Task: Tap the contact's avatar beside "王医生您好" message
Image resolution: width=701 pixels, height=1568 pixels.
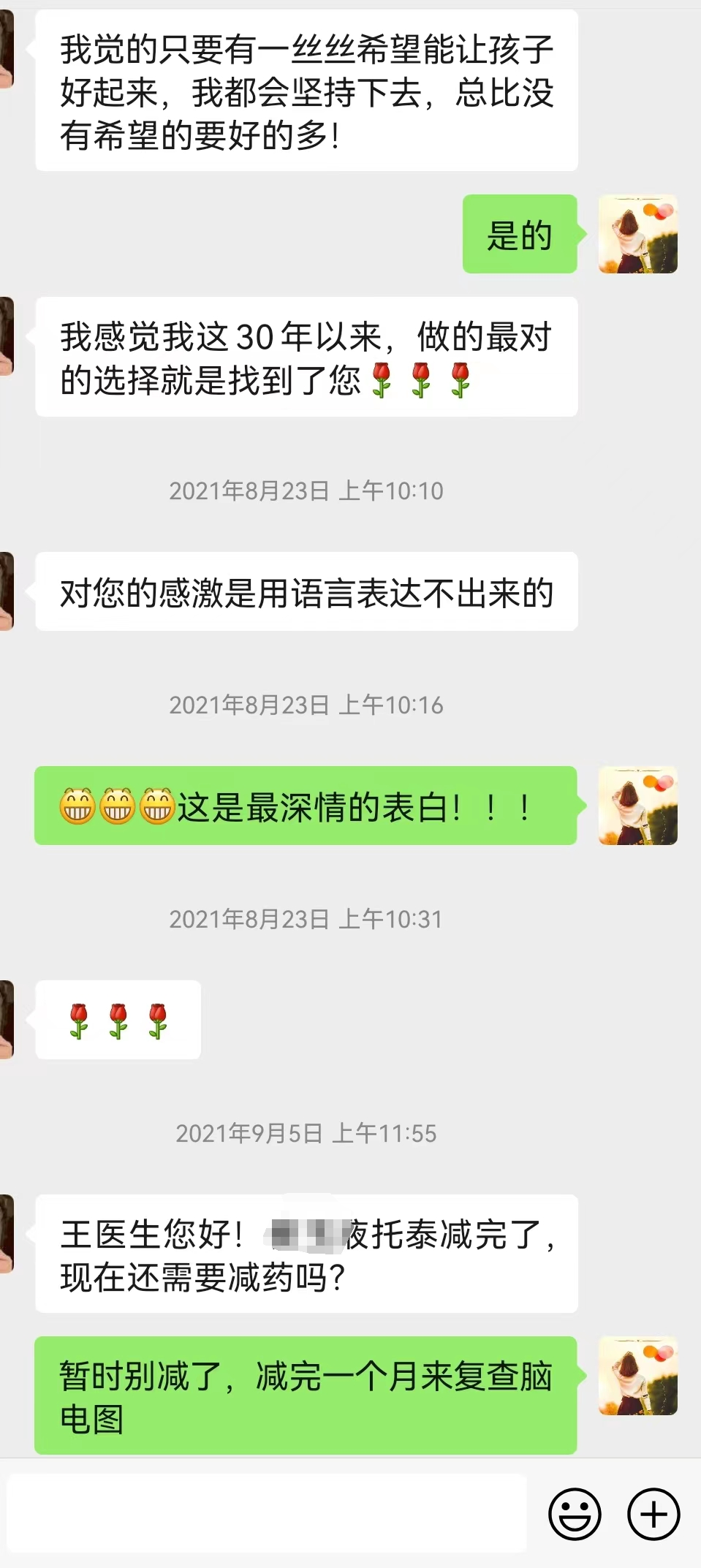Action: tap(6, 1234)
